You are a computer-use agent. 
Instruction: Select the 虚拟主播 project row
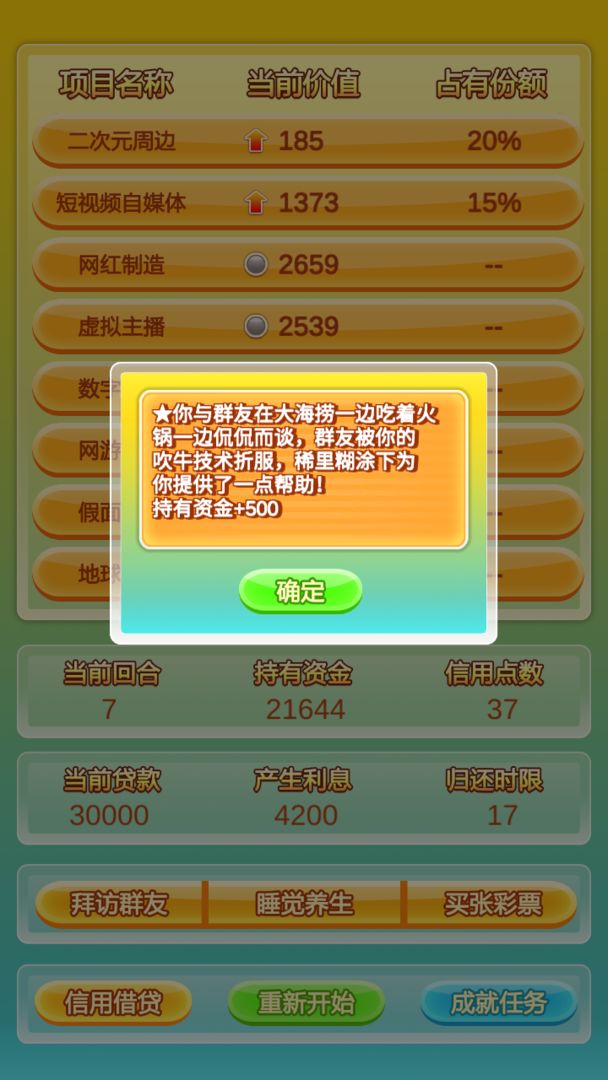(307, 327)
